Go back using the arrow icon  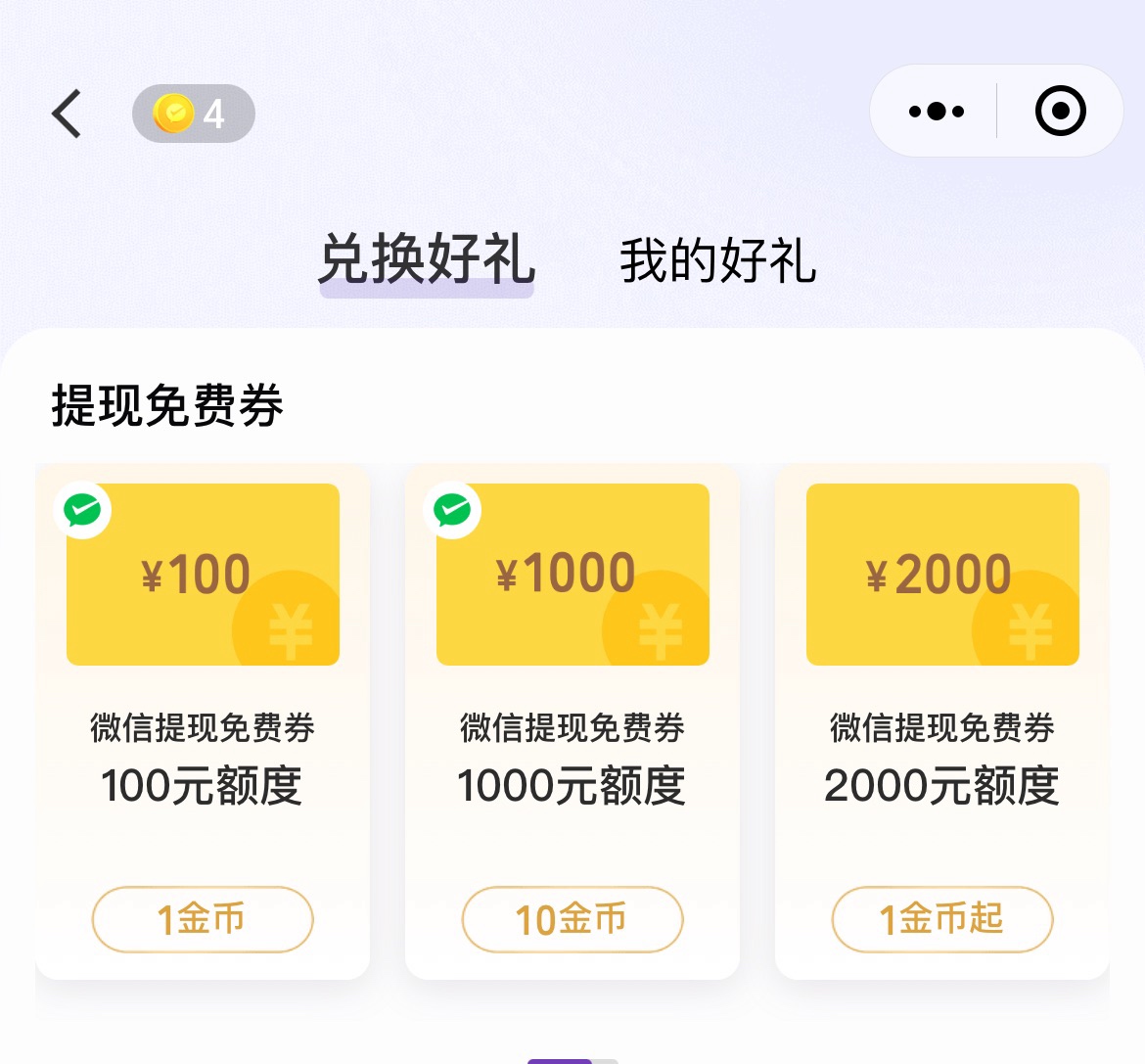(67, 114)
